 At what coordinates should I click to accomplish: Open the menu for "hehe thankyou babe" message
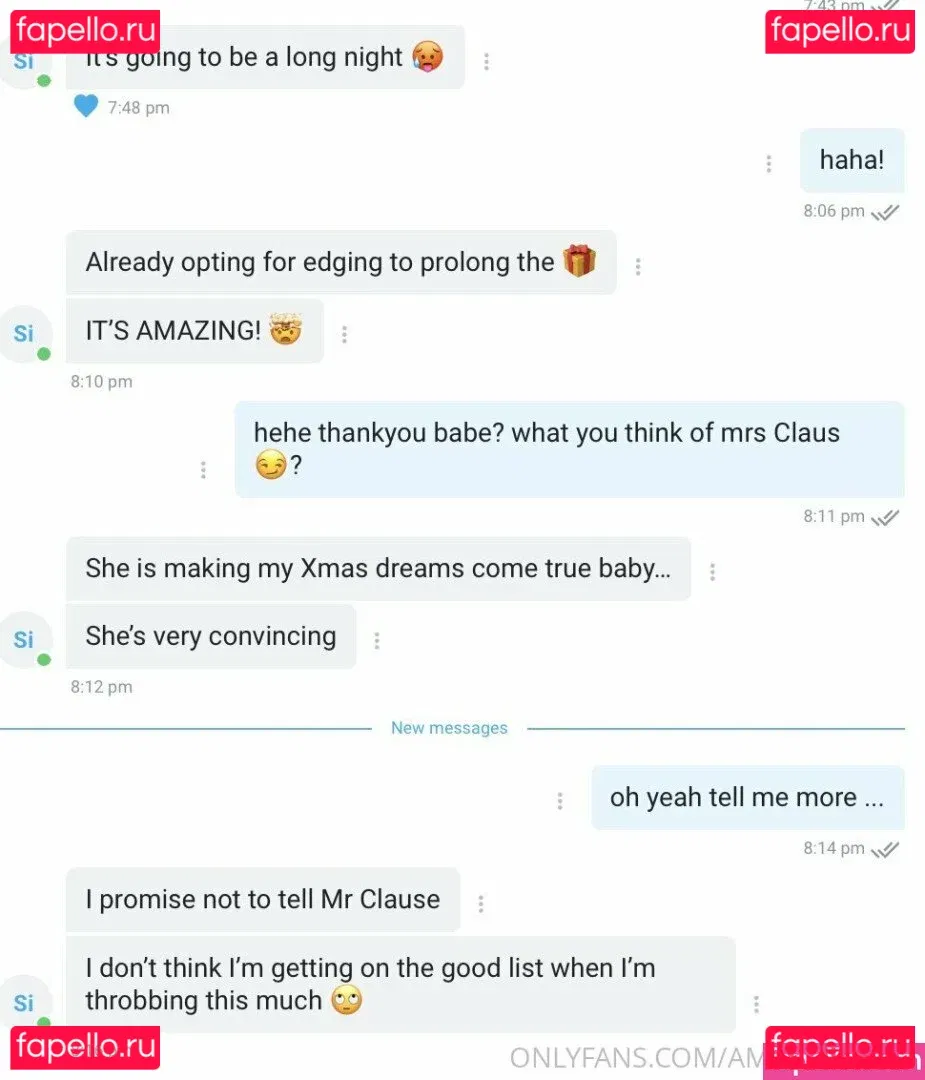click(203, 470)
